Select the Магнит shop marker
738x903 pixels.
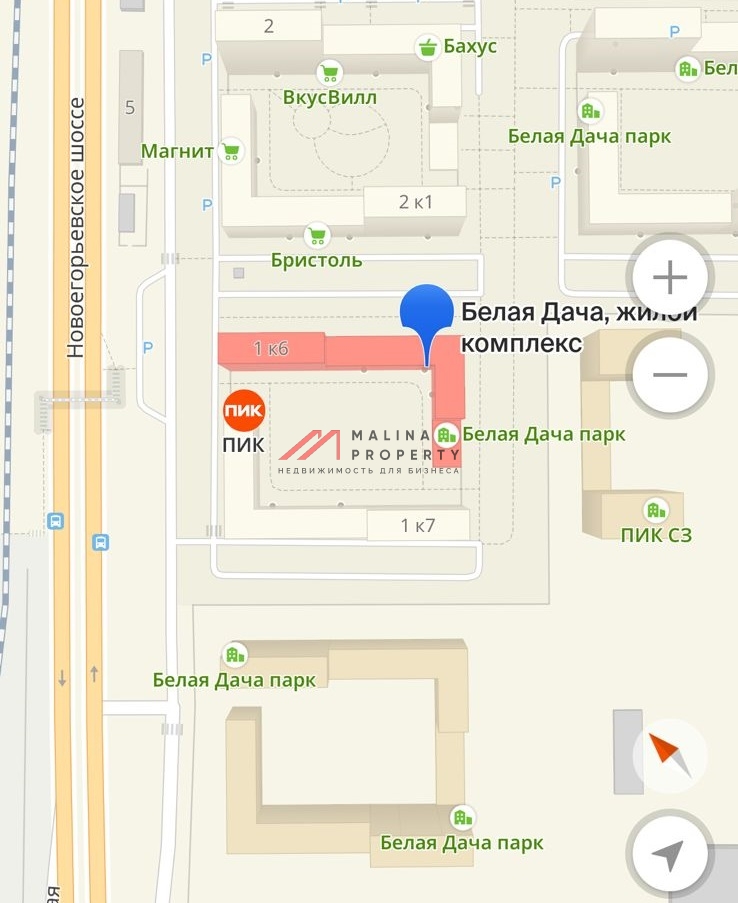coord(231,152)
